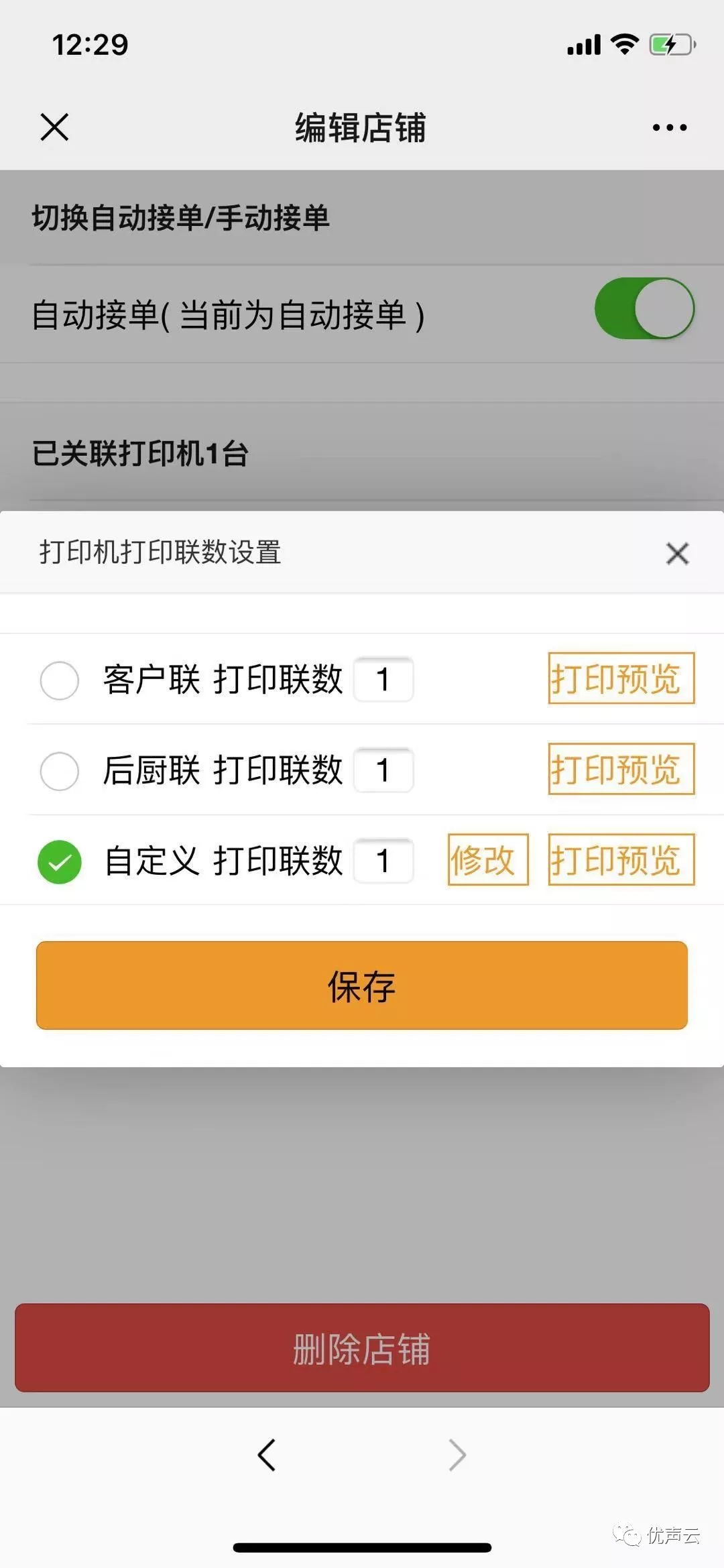Viewport: 724px width, 1568px height.
Task: Edit the 客户联 print copies field
Action: 383,680
